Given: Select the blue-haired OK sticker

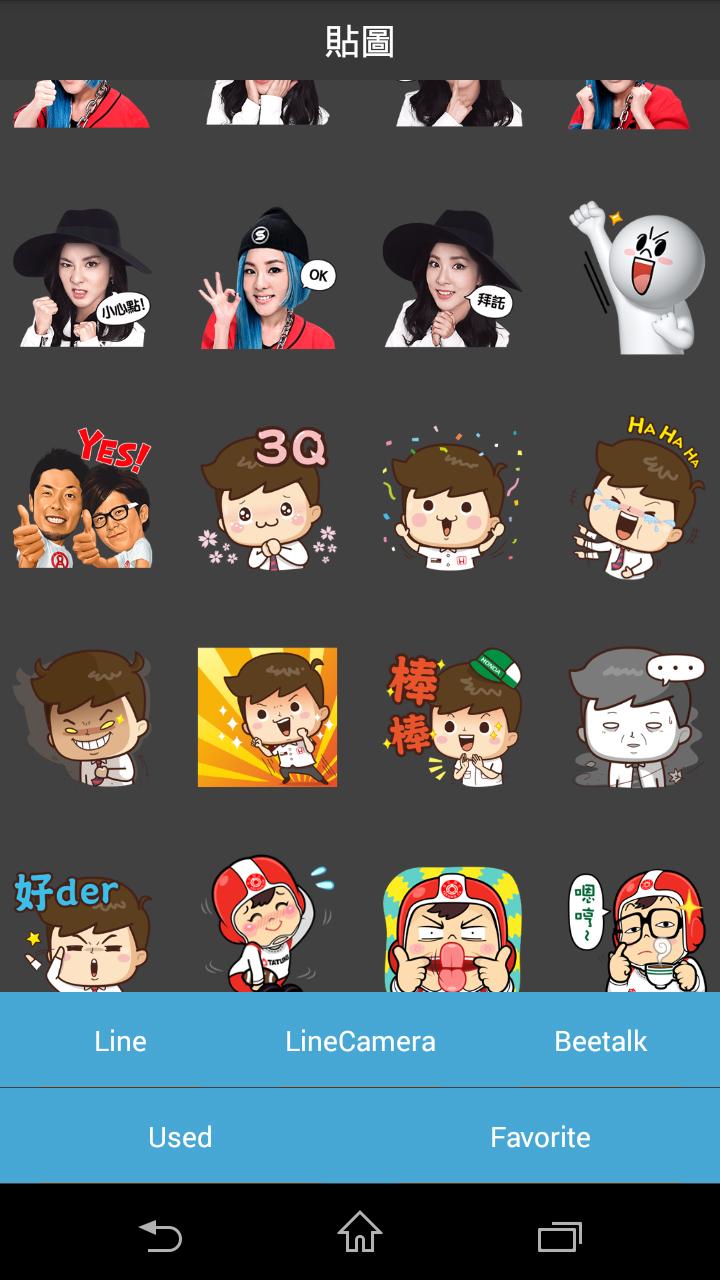Looking at the screenshot, I should 267,280.
